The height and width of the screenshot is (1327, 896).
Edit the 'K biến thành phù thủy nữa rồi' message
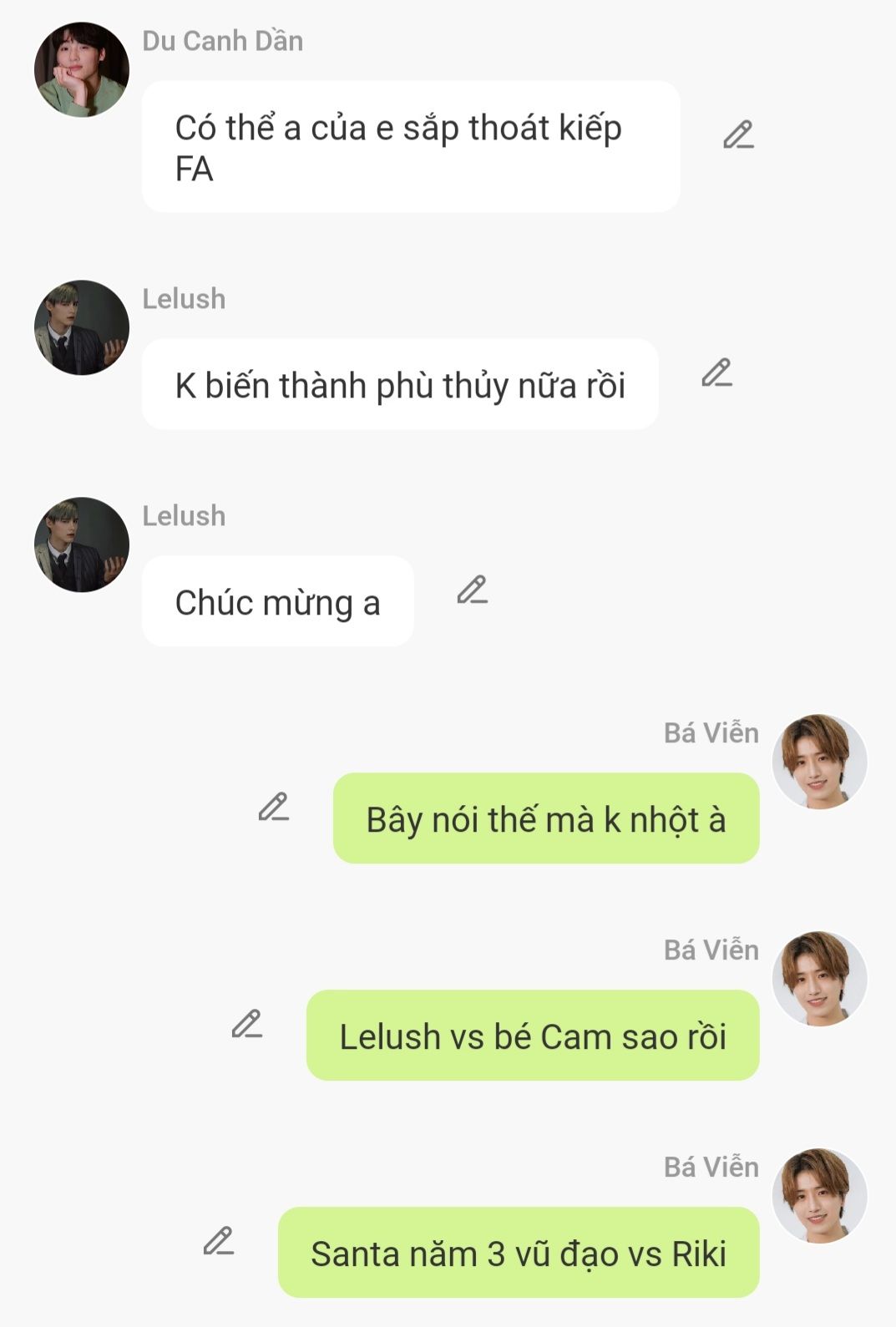click(716, 373)
